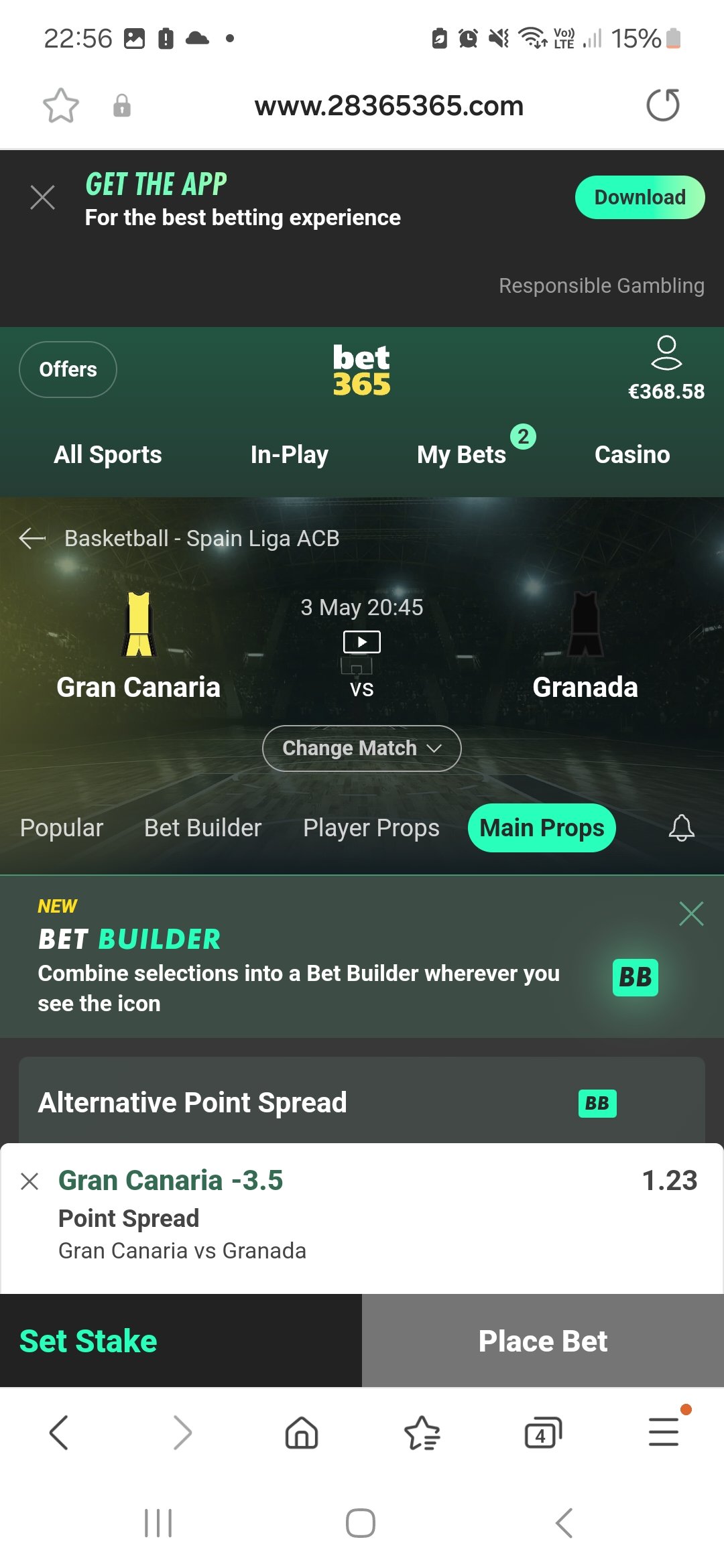724x1568 pixels.
Task: Go to the Casino section
Action: (x=632, y=454)
